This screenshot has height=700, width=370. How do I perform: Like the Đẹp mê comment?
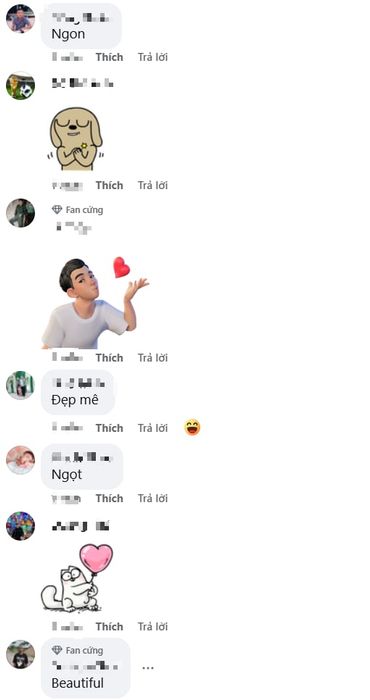point(109,428)
